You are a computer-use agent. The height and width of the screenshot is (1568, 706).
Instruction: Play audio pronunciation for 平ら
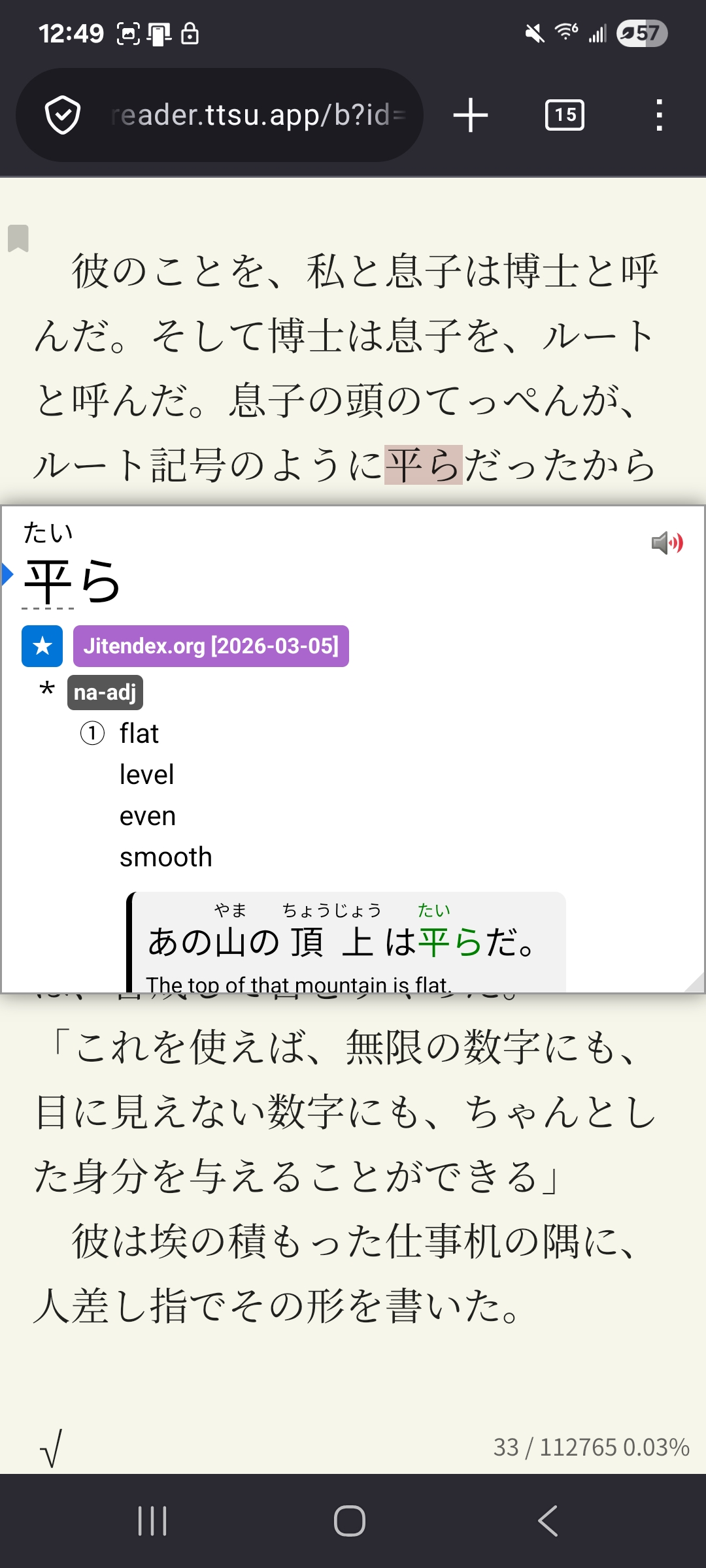pyautogui.click(x=667, y=543)
